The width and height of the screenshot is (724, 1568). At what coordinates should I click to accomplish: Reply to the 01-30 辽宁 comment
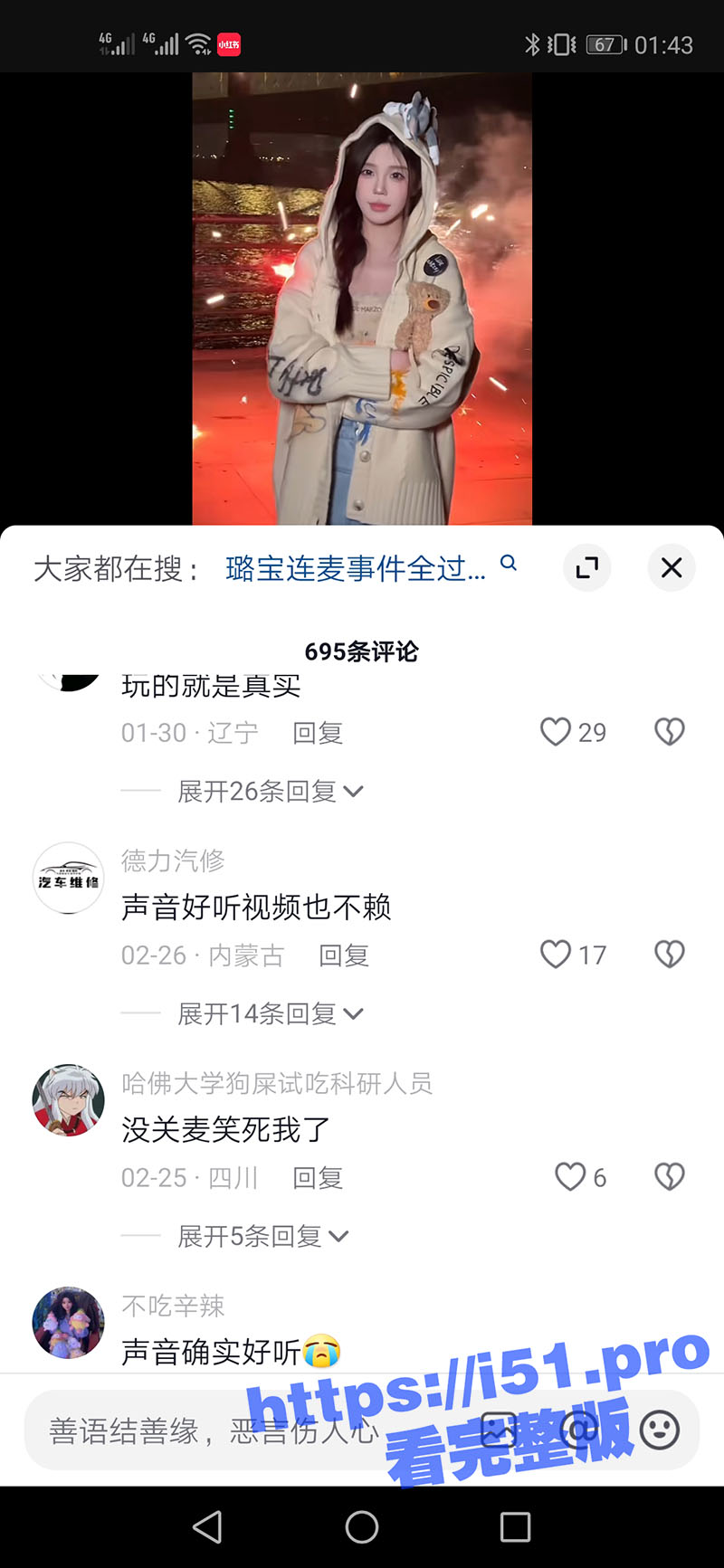click(x=318, y=733)
